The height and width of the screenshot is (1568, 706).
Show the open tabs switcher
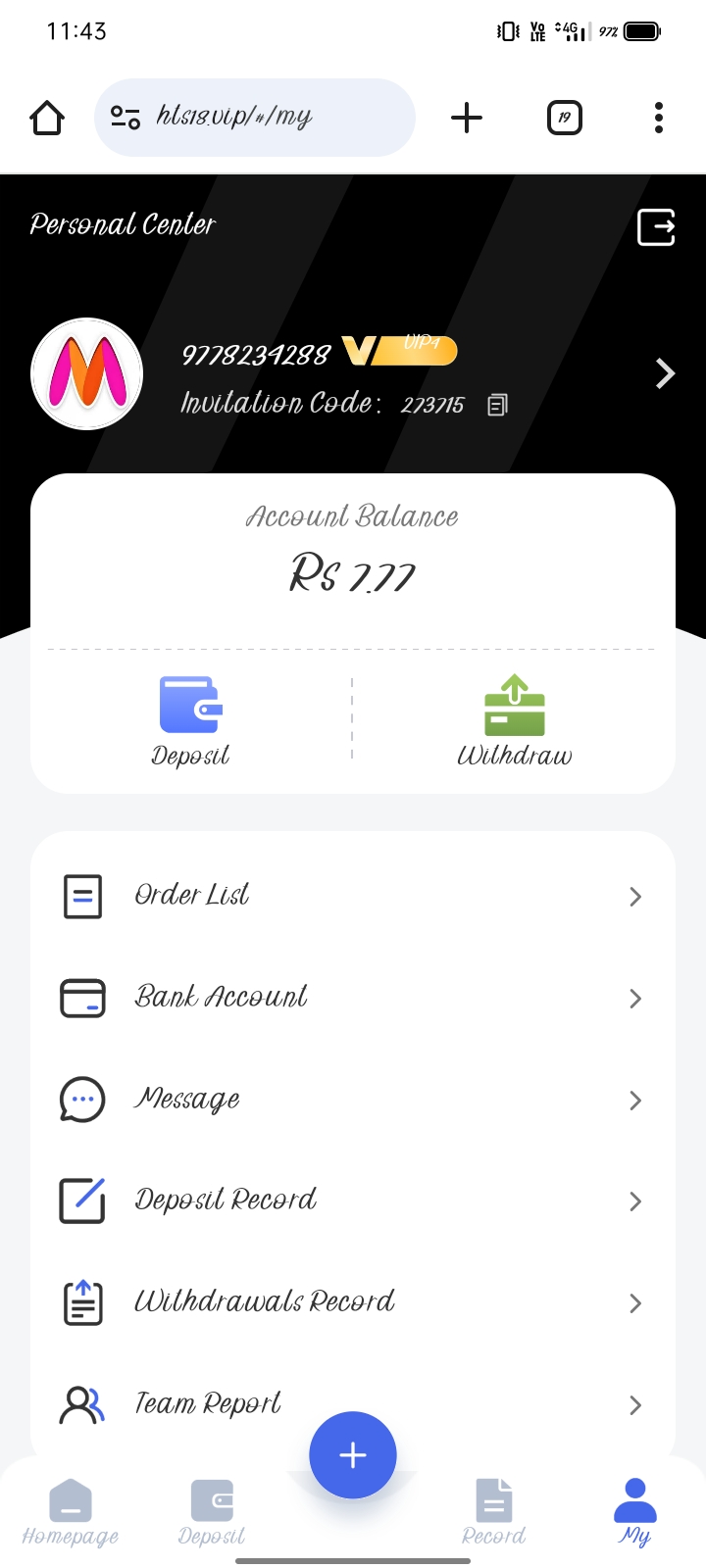pos(564,118)
